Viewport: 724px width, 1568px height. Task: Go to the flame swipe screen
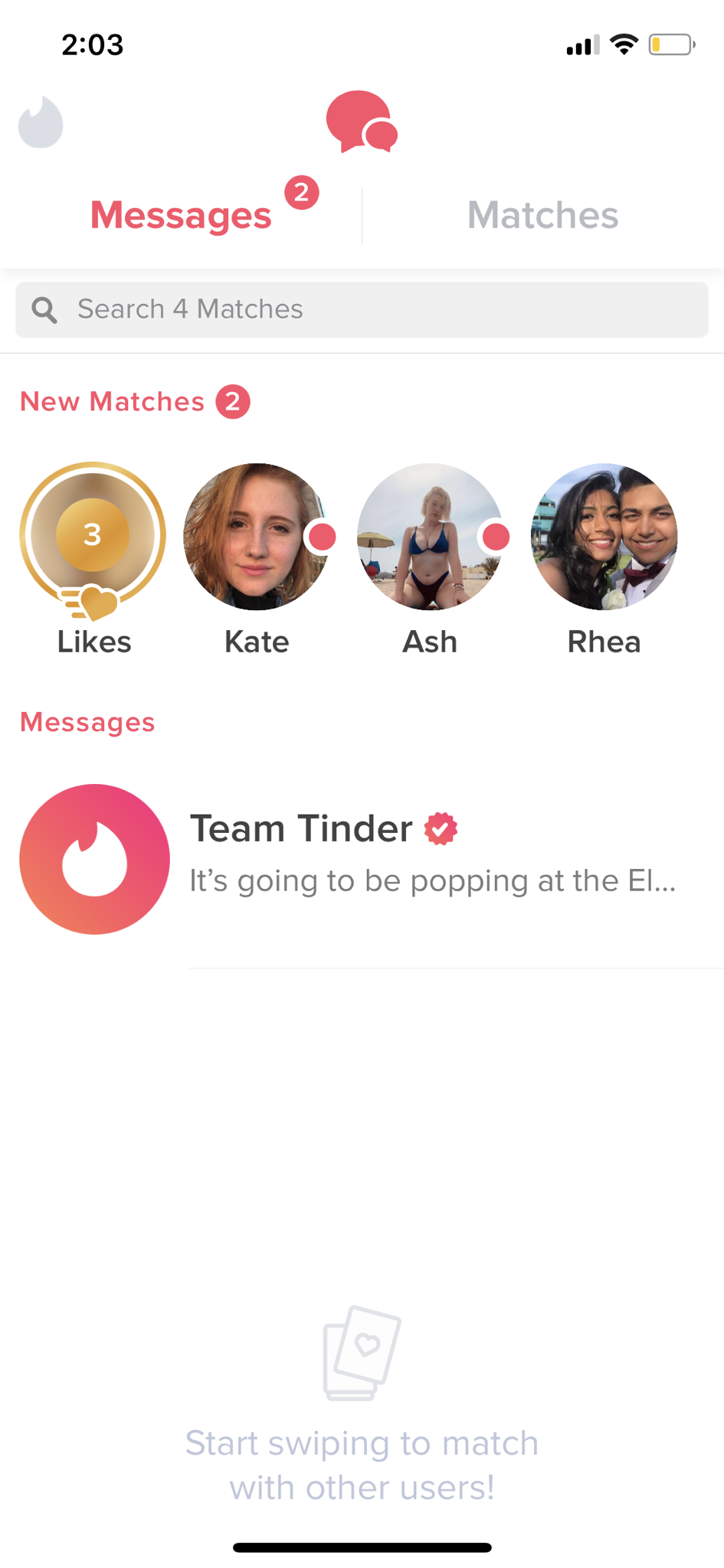41,122
